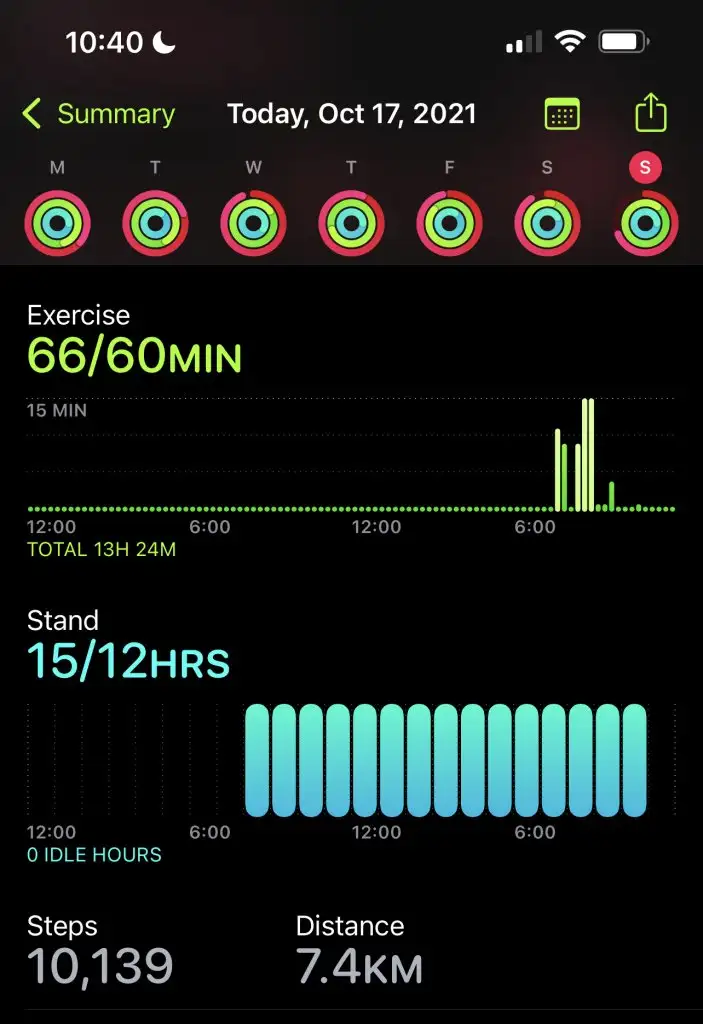Select Saturday's activity rings

[x=547, y=223]
